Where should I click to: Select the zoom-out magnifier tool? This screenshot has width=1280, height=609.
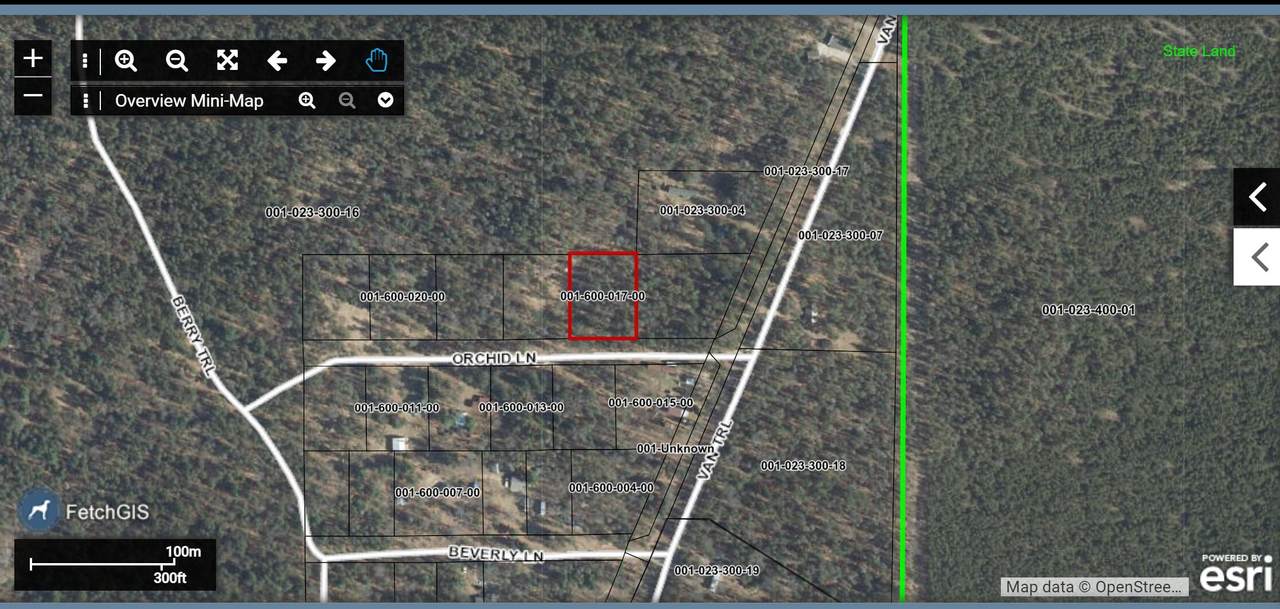[x=177, y=61]
